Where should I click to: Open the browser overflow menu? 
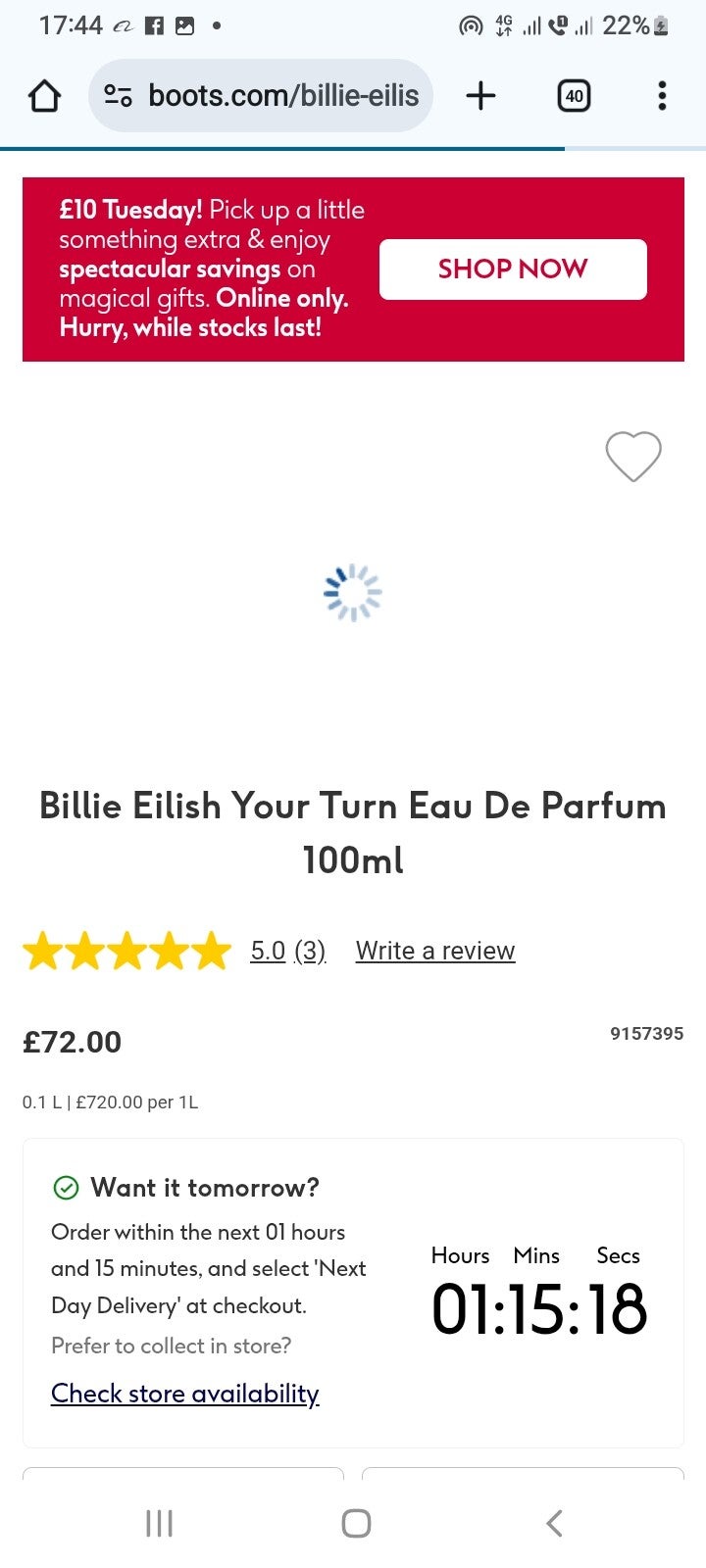pos(662,96)
